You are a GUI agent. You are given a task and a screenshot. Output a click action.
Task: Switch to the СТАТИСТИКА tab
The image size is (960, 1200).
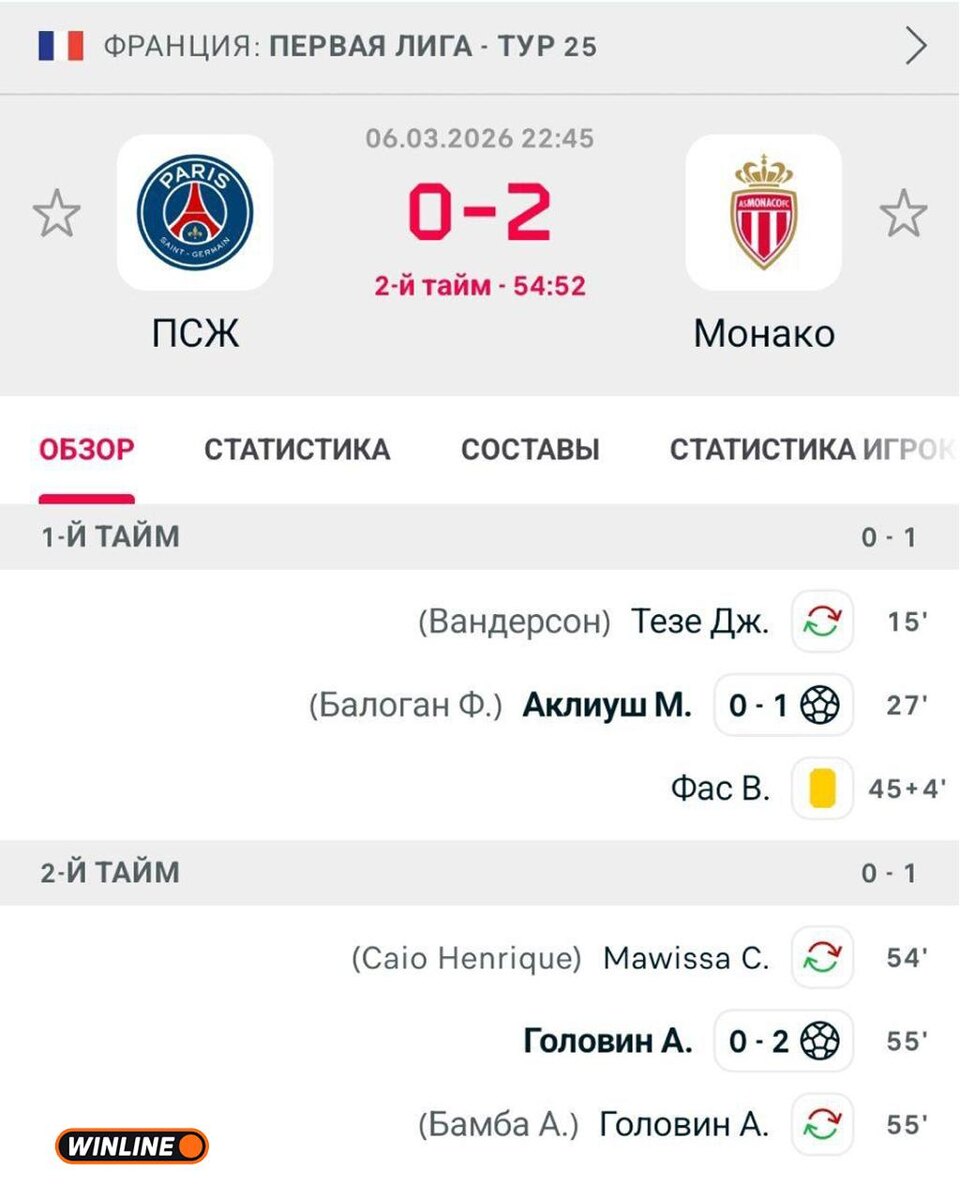tap(297, 450)
